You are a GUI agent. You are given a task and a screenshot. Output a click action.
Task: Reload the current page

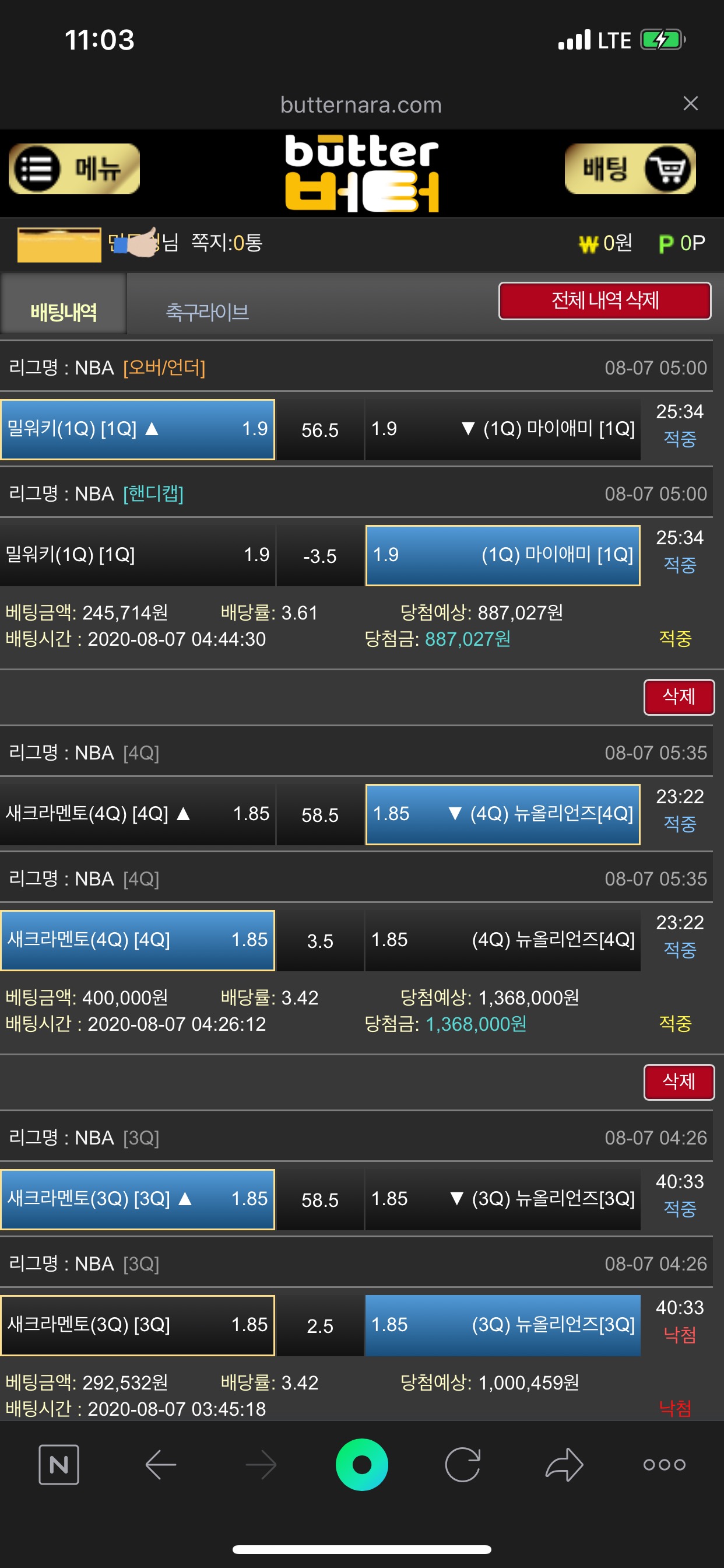click(x=462, y=1465)
